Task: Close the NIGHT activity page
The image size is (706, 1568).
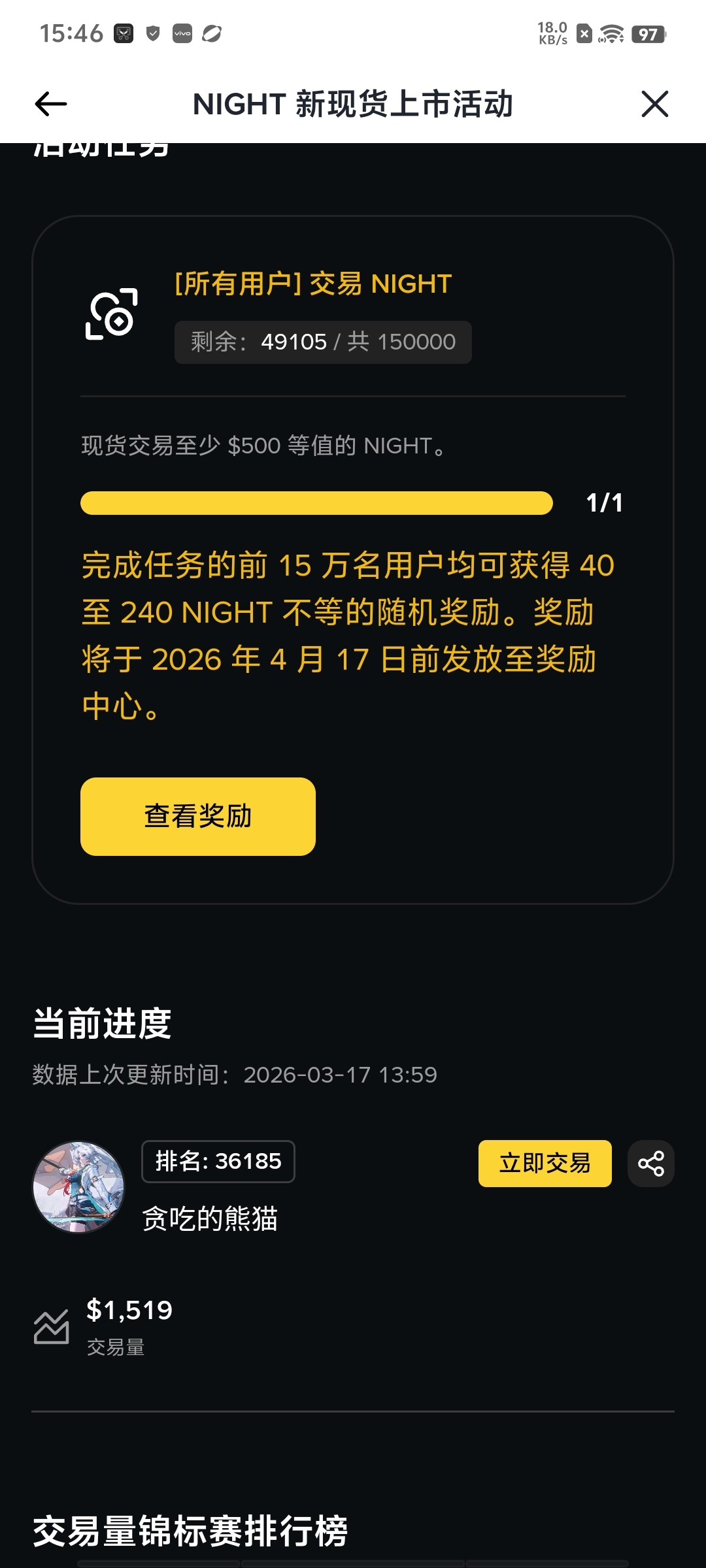Action: click(x=654, y=104)
